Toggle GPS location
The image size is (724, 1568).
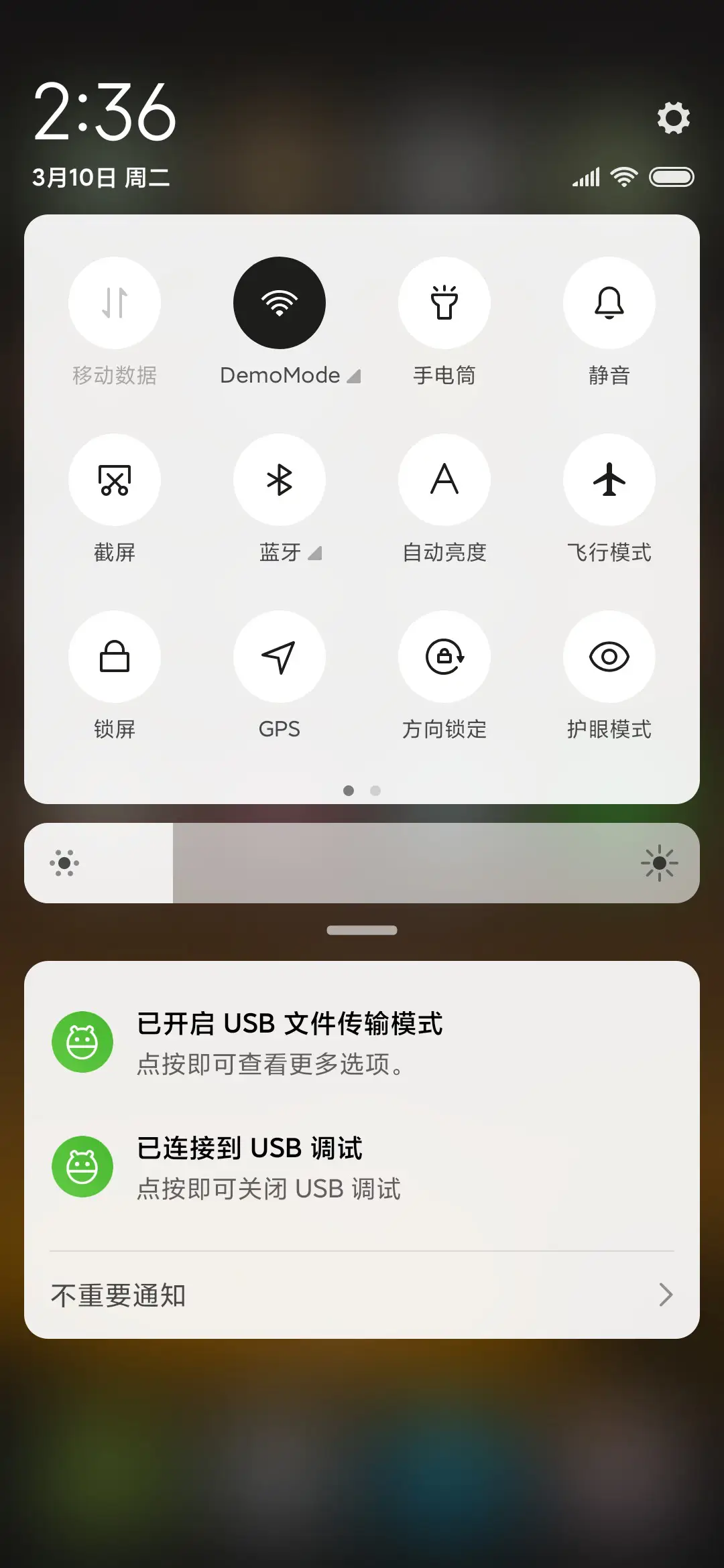click(x=280, y=657)
